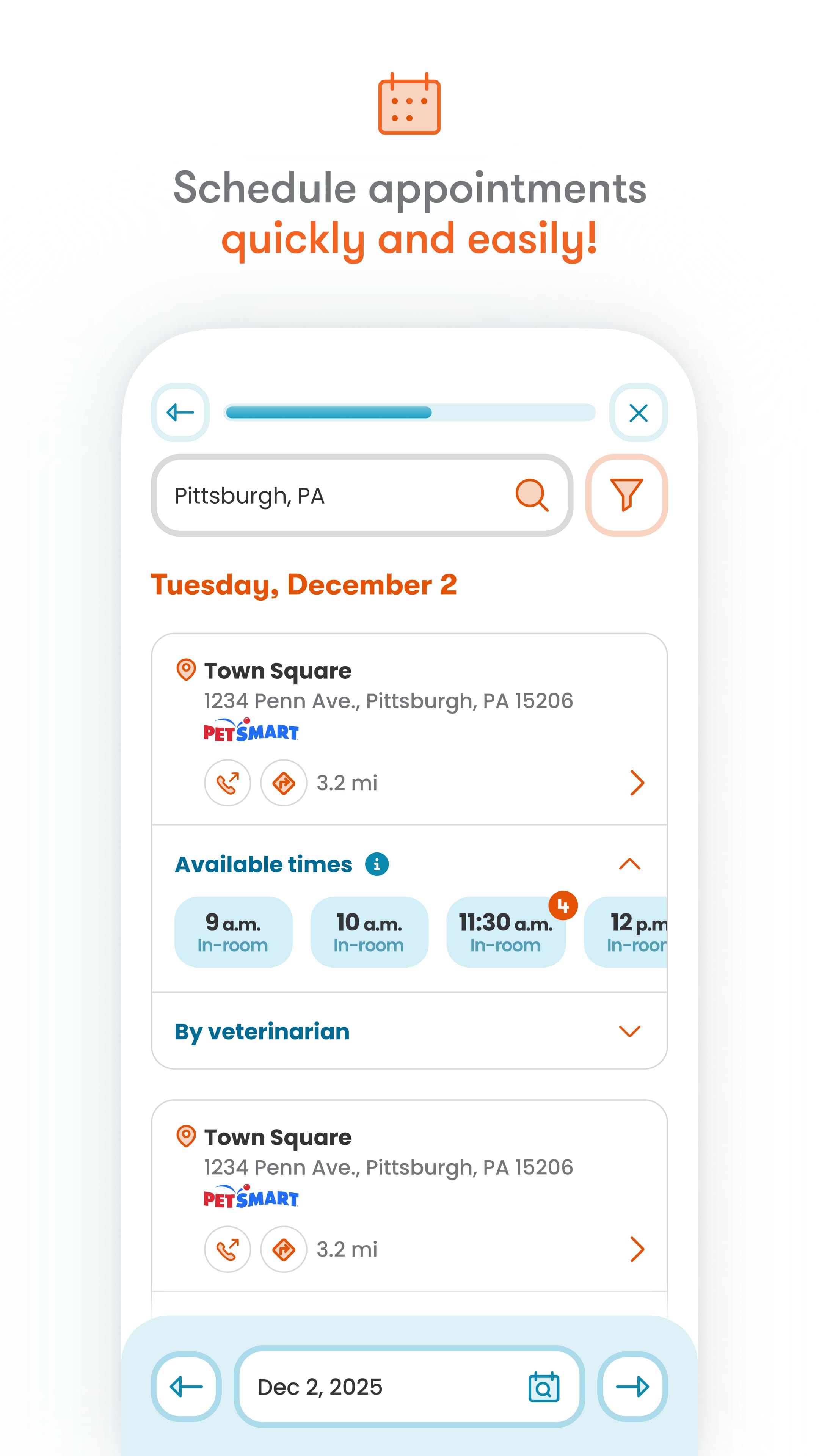This screenshot has width=819, height=1456.
Task: Tap the info icon next to Available times
Action: [377, 864]
